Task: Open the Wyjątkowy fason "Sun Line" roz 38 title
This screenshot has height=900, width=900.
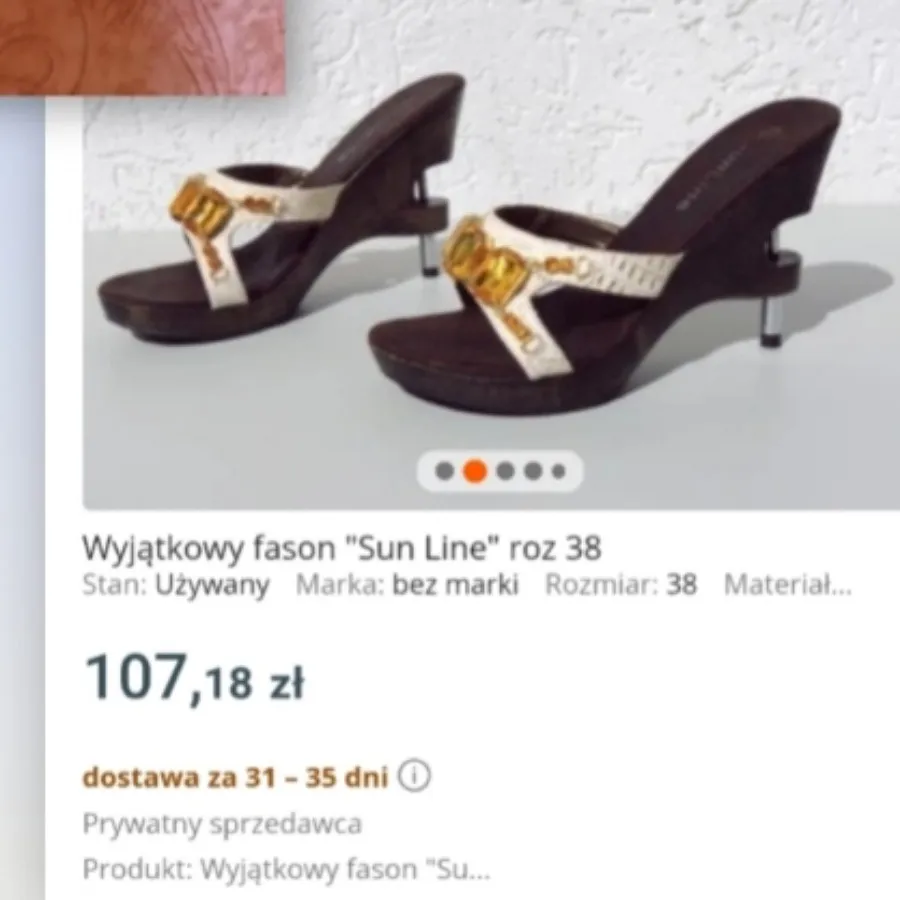Action: (x=342, y=549)
